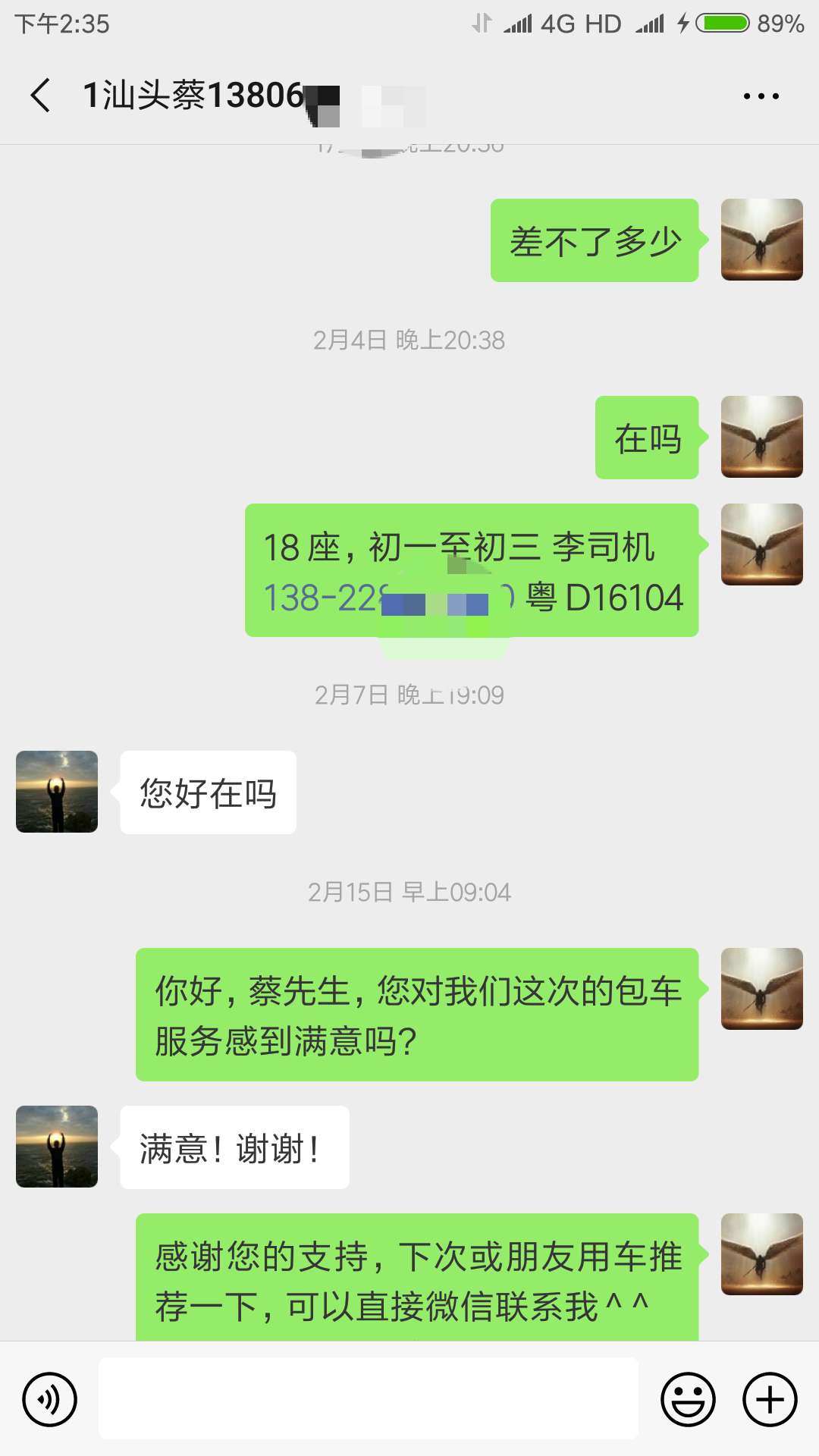The width and height of the screenshot is (819, 1456).
Task: Open contact avatar beside 满意!谢谢!
Action: pyautogui.click(x=57, y=1147)
